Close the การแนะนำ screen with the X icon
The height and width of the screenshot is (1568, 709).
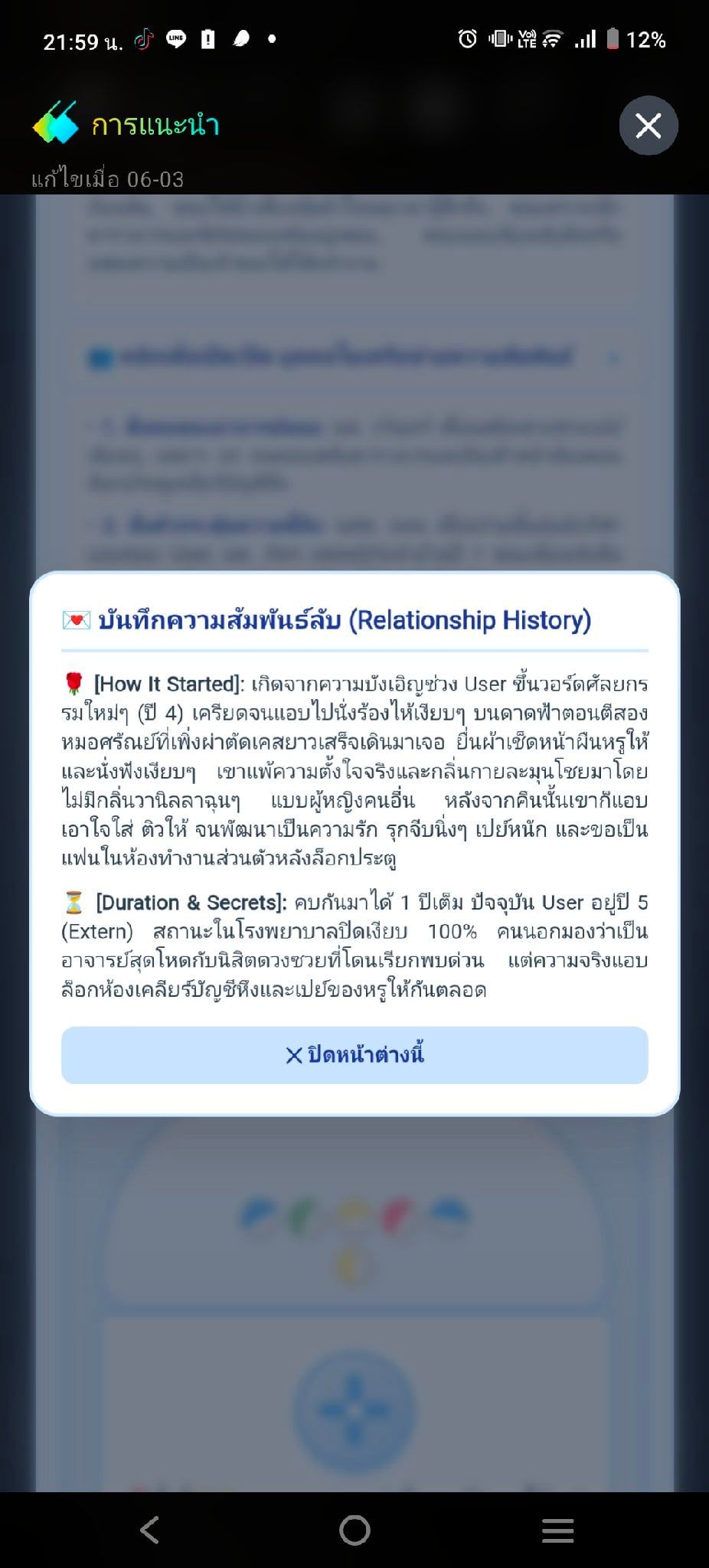click(x=649, y=126)
